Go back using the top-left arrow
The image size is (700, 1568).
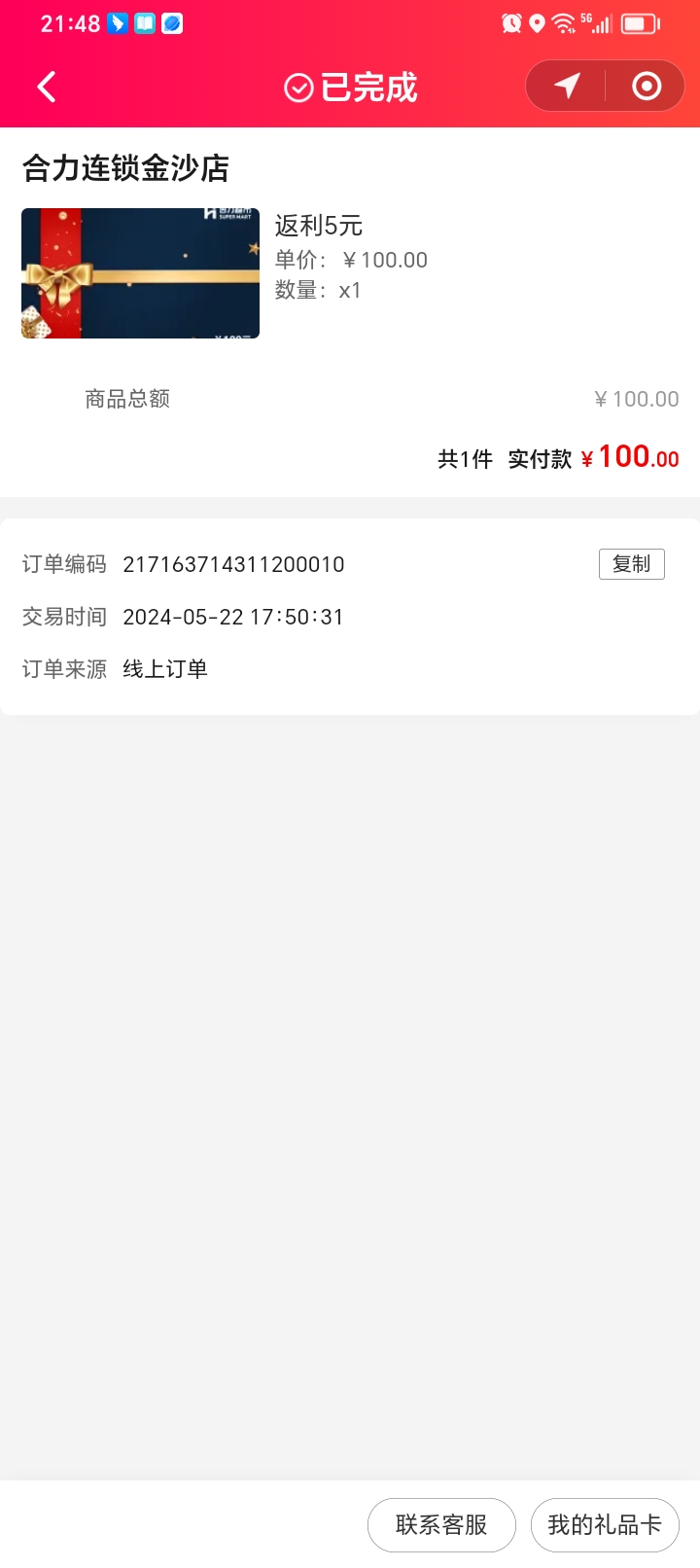pos(47,88)
